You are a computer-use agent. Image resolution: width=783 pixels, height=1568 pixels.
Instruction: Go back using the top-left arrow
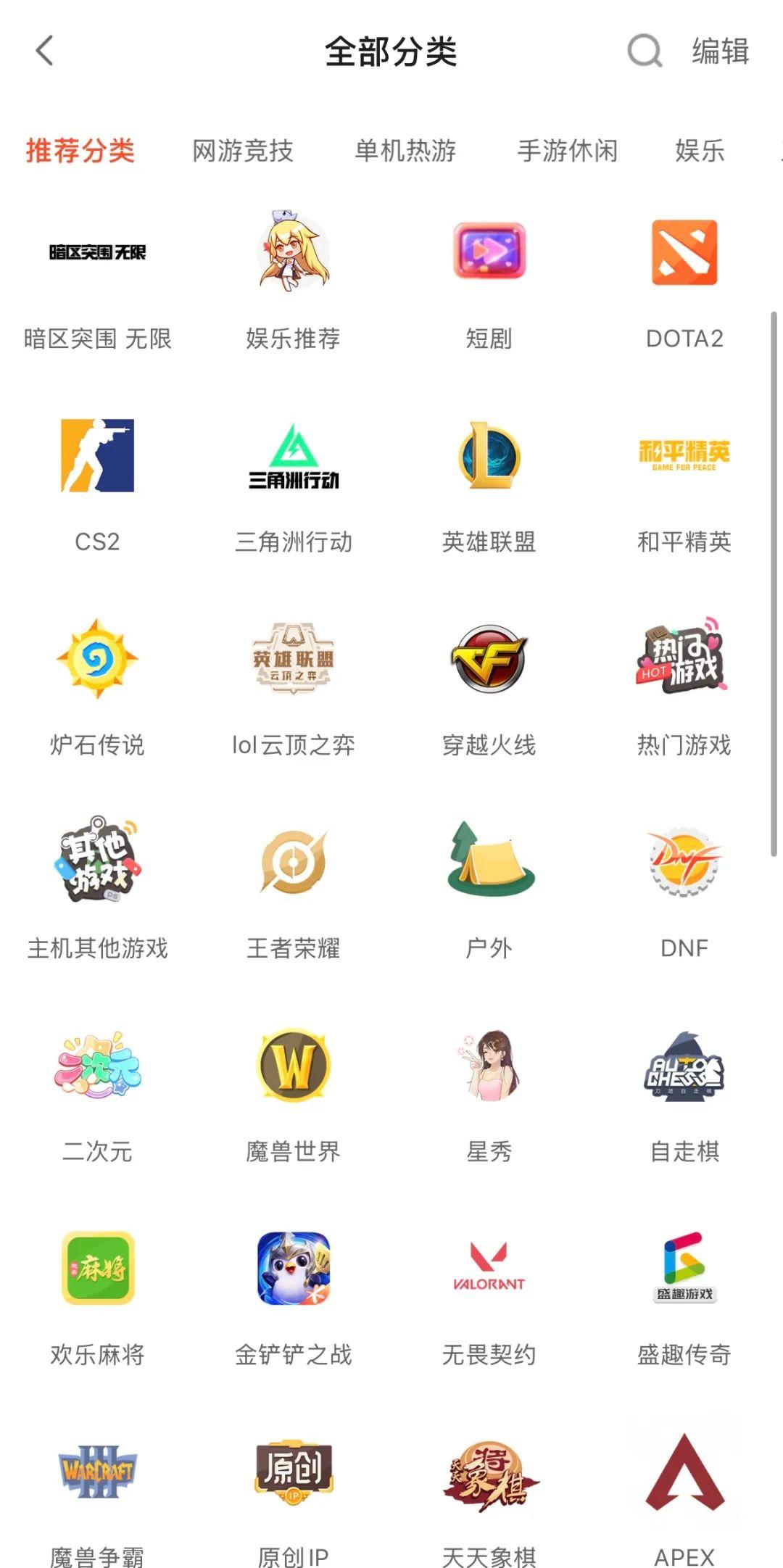[45, 51]
